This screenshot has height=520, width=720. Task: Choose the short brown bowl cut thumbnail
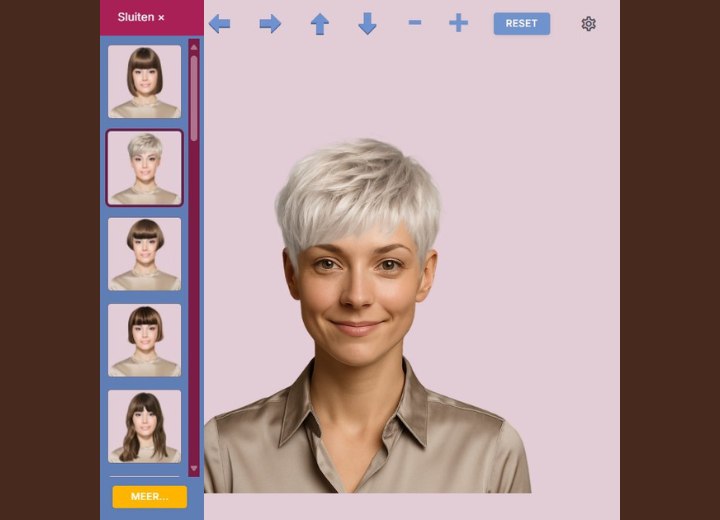144,254
